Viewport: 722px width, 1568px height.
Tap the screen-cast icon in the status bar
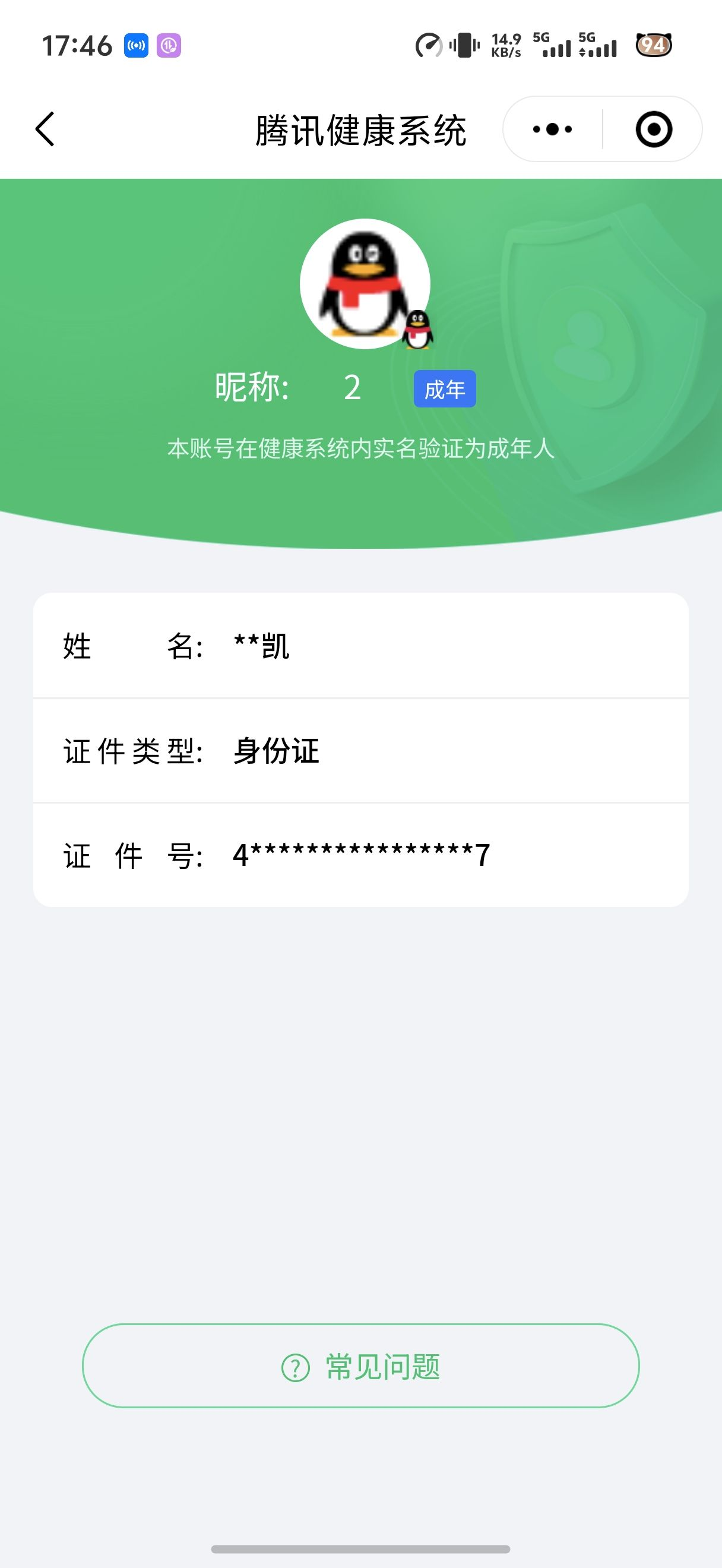[x=135, y=46]
